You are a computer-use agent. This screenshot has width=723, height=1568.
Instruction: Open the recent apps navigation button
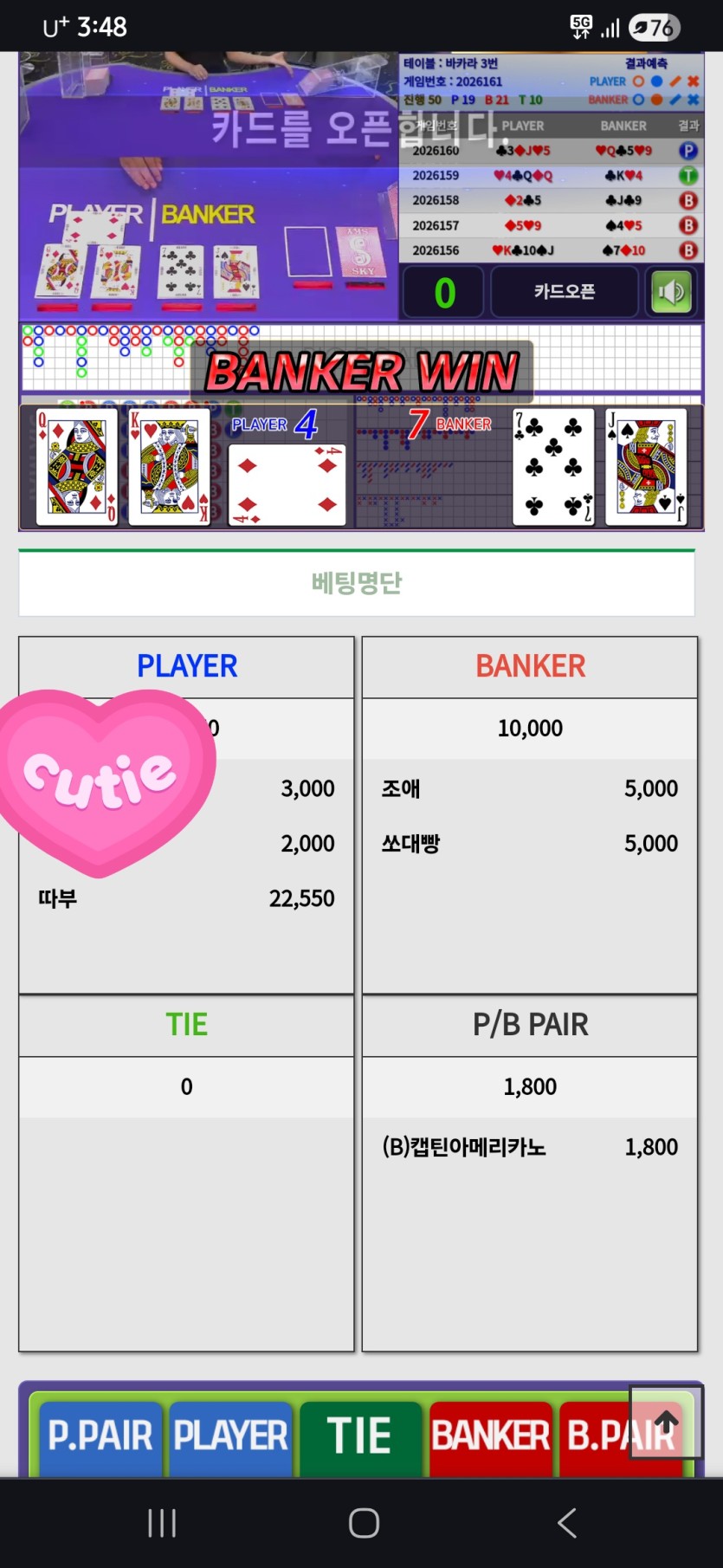[x=162, y=1522]
